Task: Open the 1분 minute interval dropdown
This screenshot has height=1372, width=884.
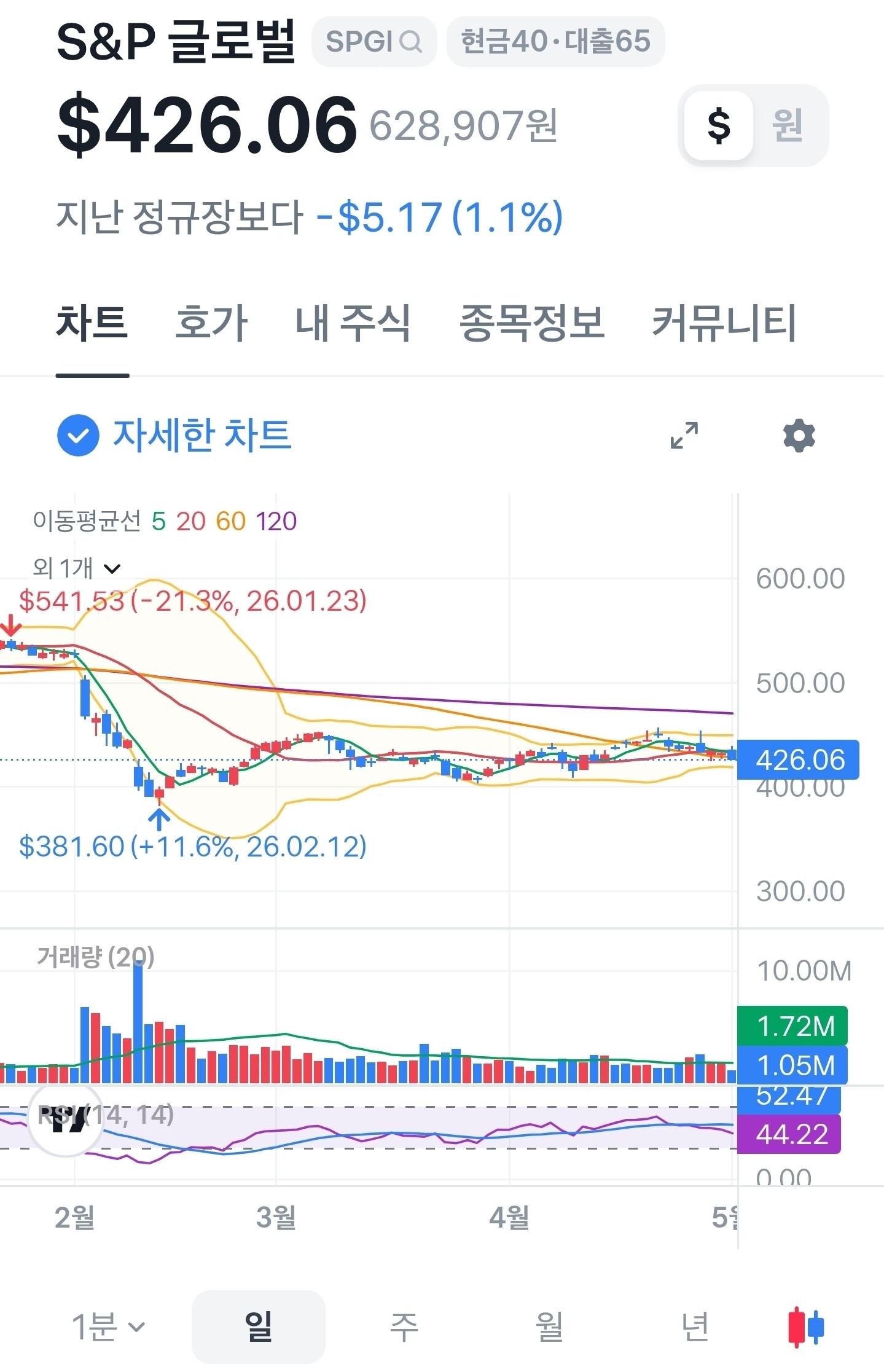Action: tap(109, 1327)
